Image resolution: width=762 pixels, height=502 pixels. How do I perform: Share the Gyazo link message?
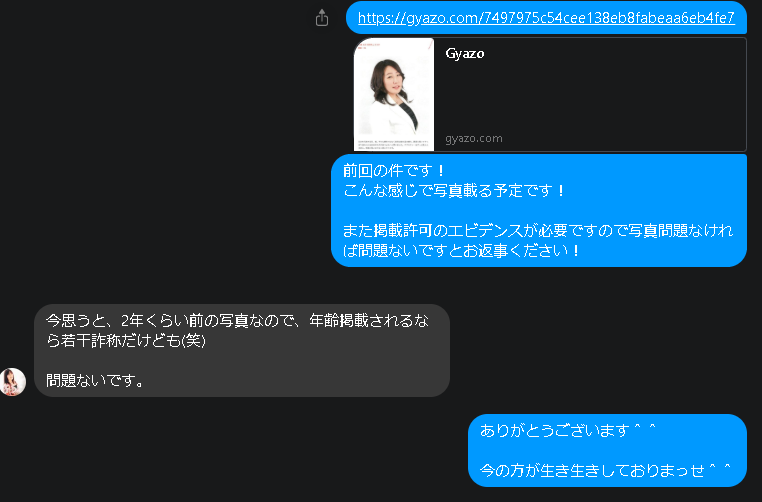[x=322, y=18]
